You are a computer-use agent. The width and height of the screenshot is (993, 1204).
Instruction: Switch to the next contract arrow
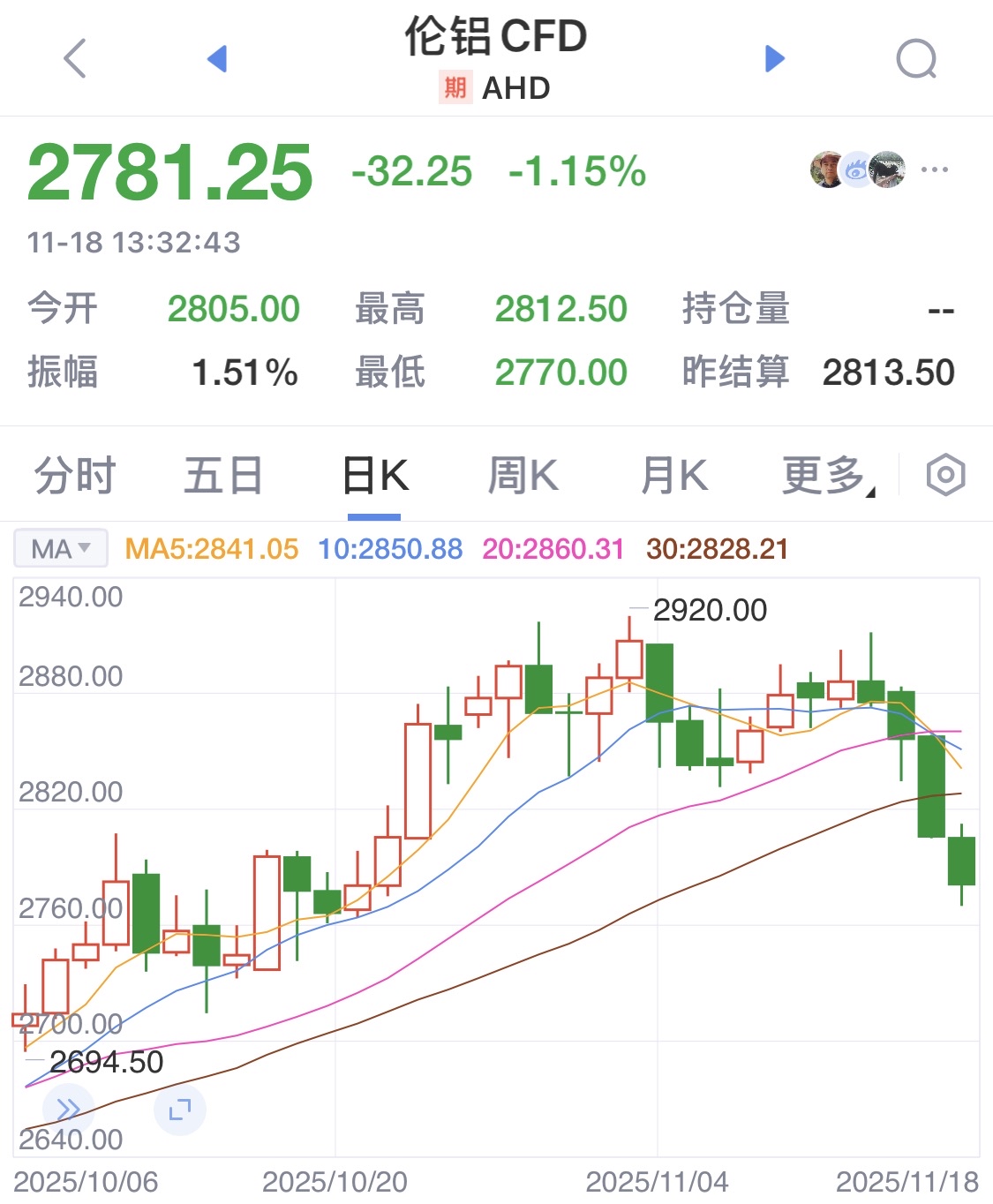(774, 59)
